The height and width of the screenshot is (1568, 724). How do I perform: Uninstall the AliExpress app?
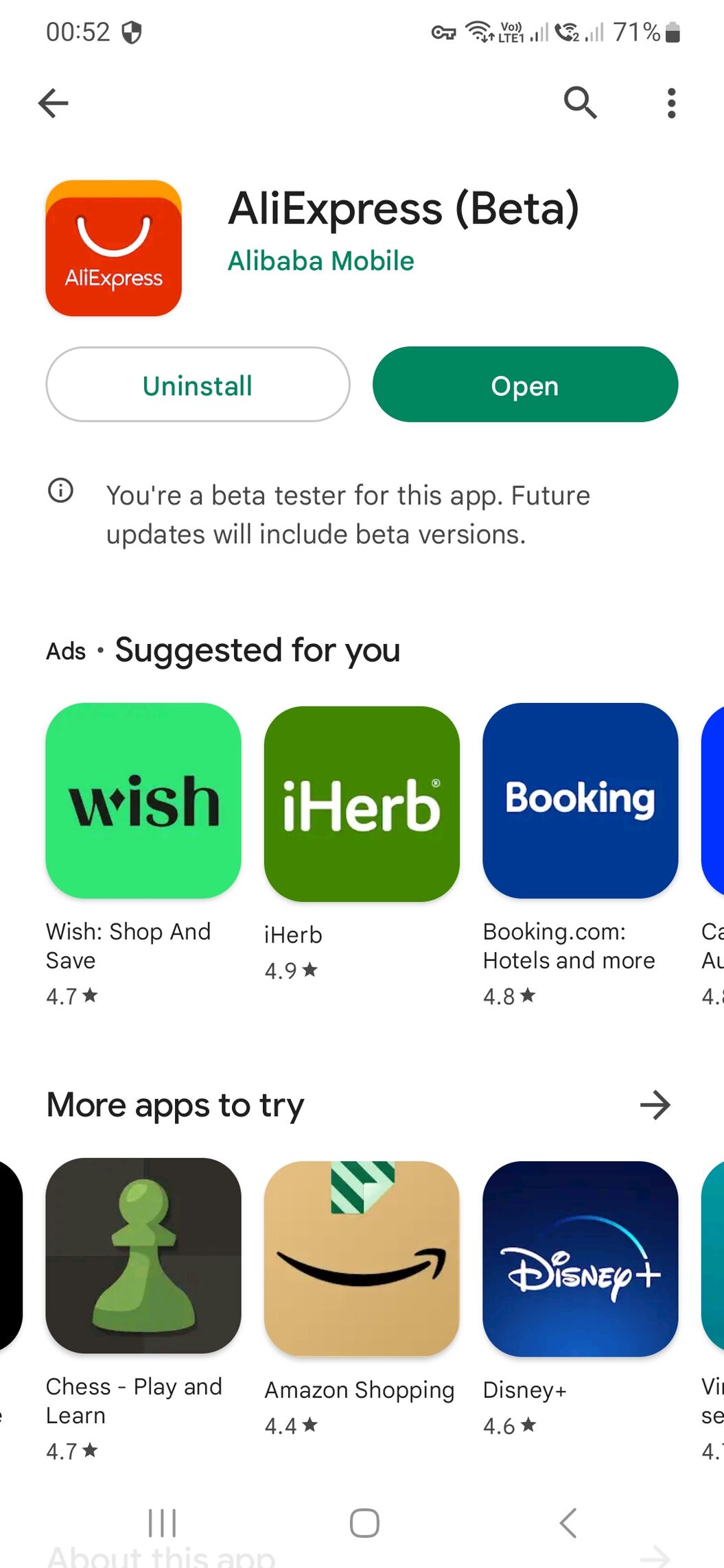(x=198, y=385)
